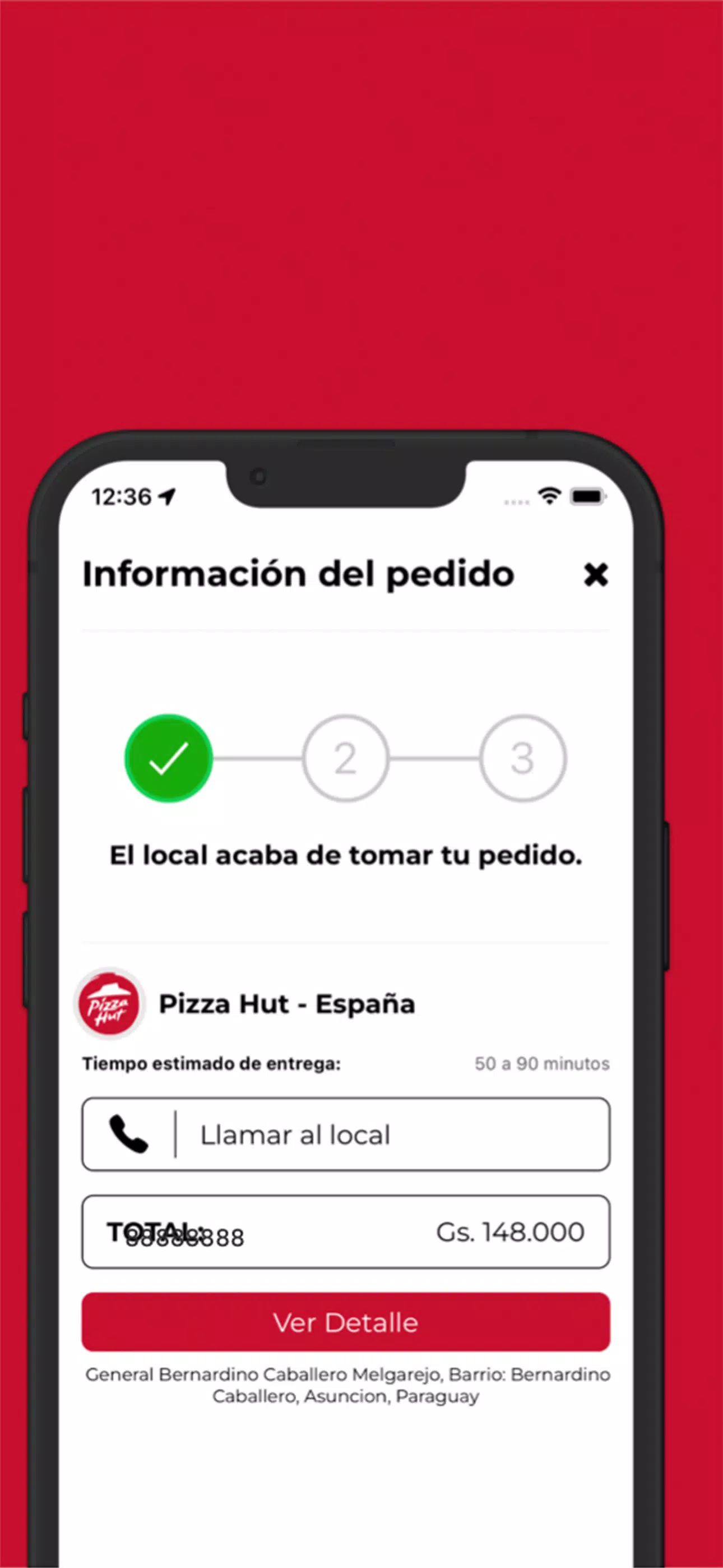The image size is (723, 1568).
Task: Tap the Ver Detalle button
Action: click(346, 1322)
